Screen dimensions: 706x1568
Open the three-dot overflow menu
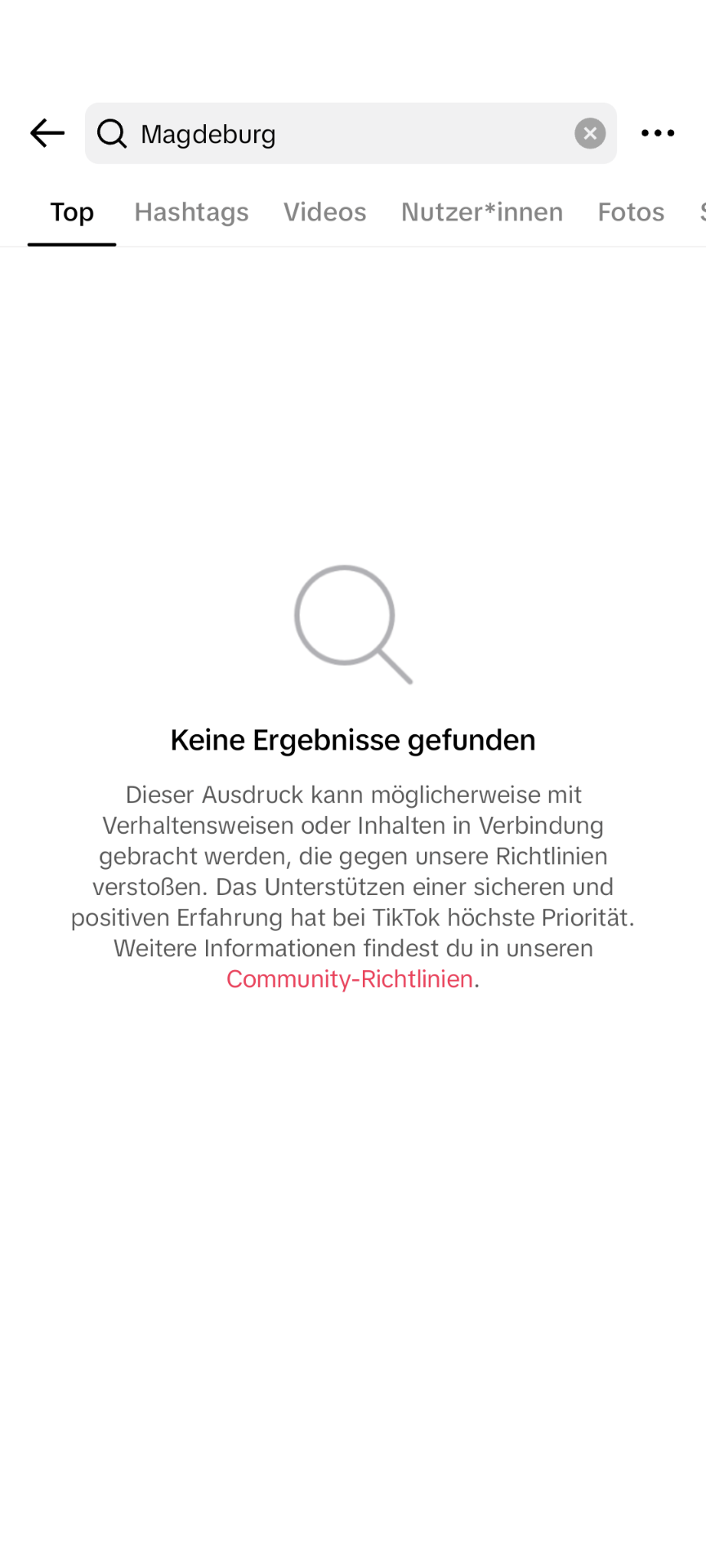point(658,133)
